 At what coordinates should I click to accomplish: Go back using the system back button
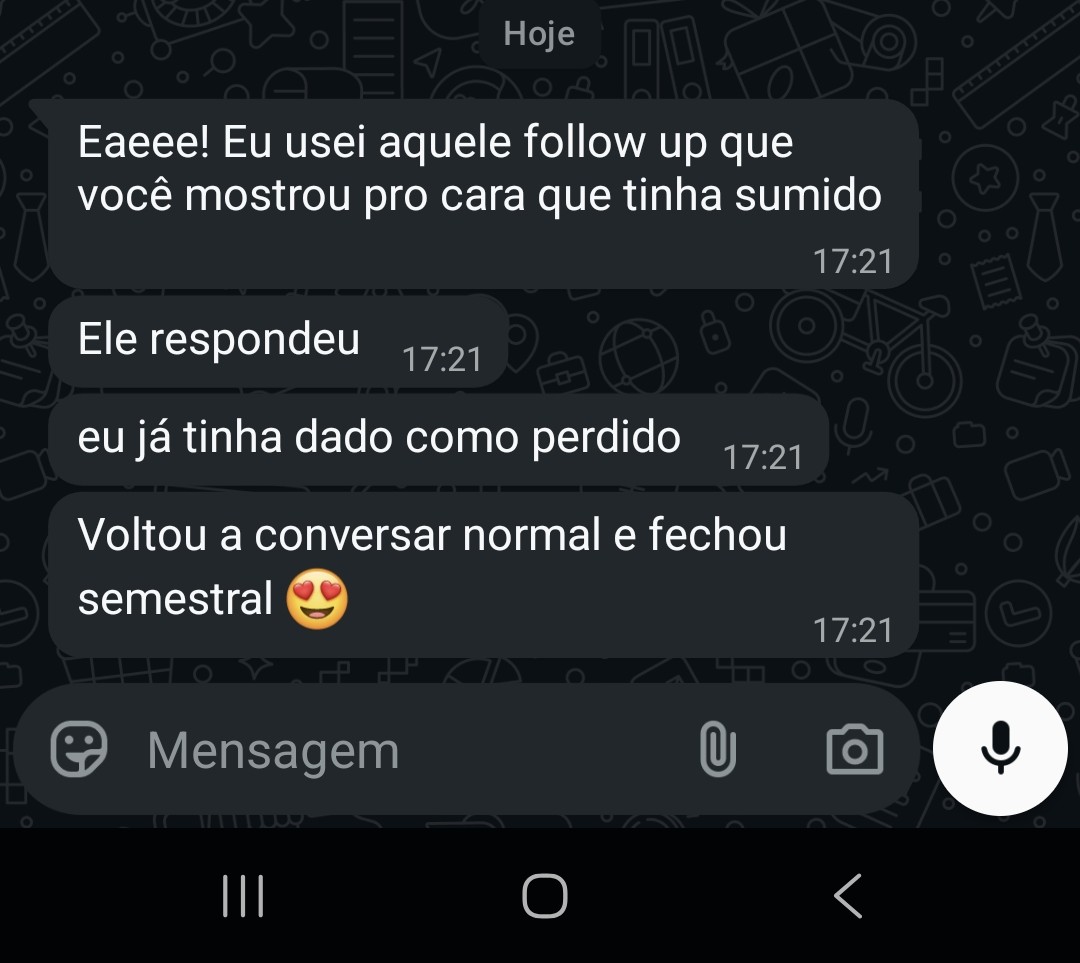tap(848, 896)
